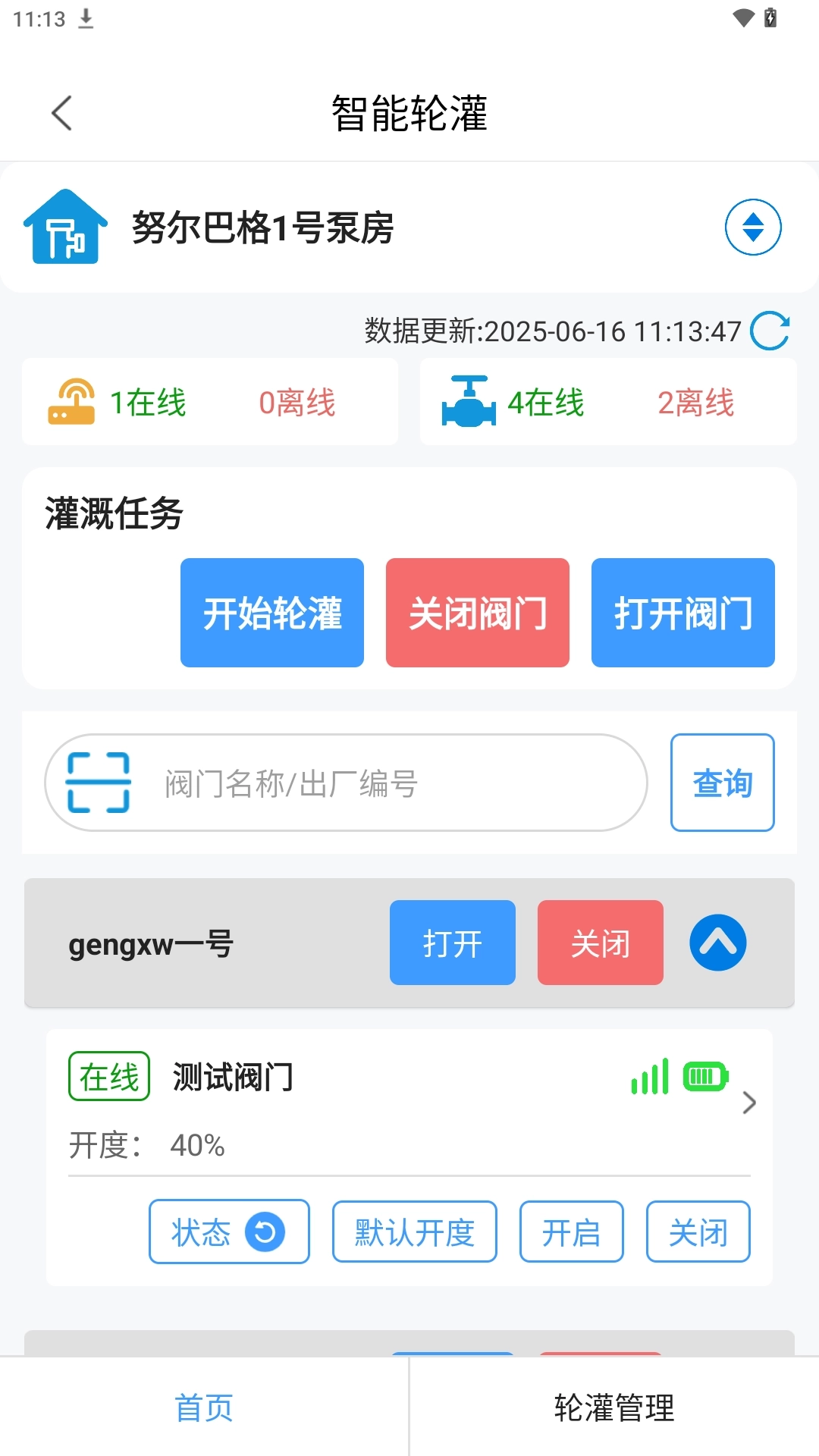Collapse the gengxw一号 group via blue chevron
The image size is (819, 1456).
point(717,943)
